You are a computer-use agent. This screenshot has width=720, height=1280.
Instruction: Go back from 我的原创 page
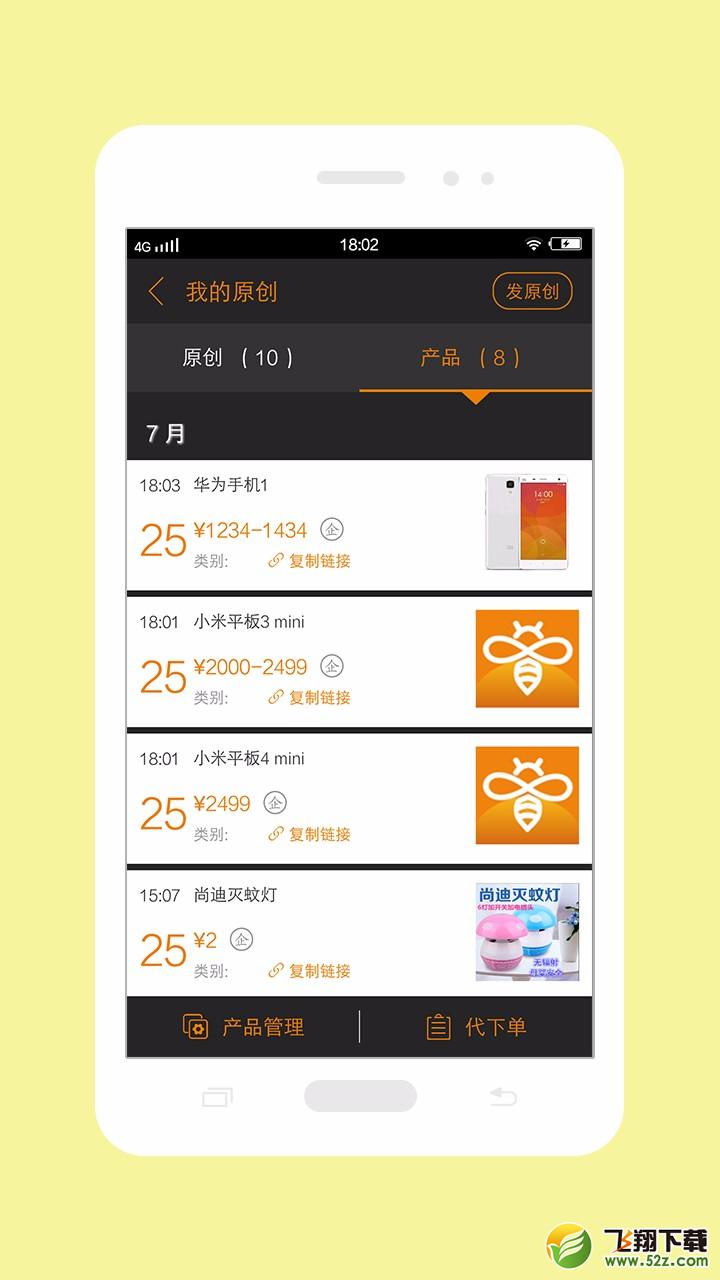click(x=156, y=292)
